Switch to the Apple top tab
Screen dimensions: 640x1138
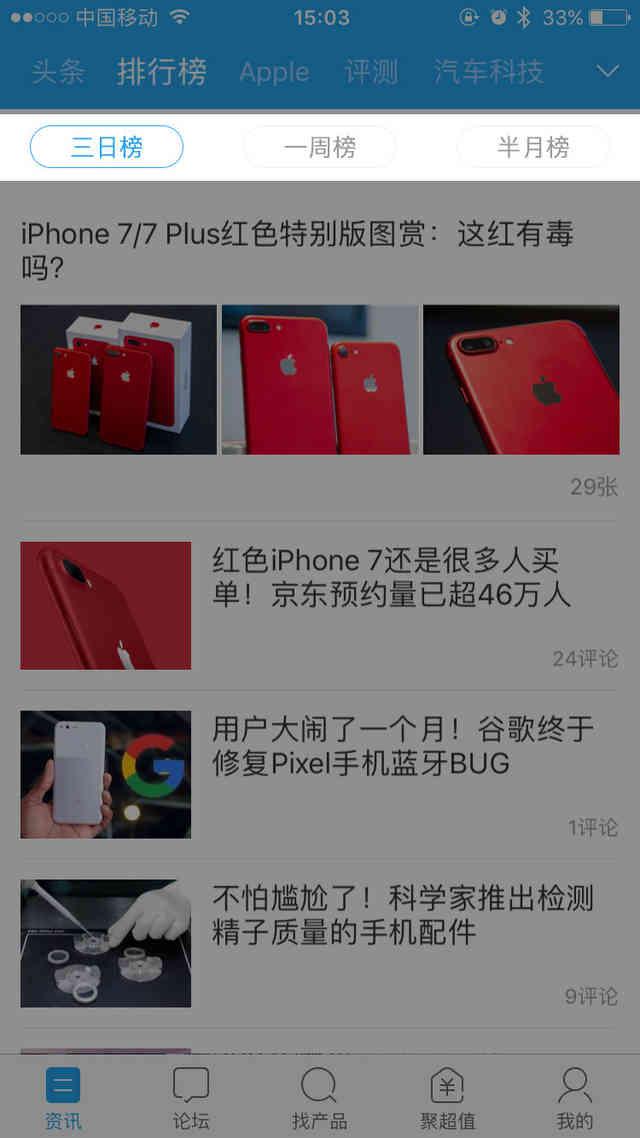[274, 72]
